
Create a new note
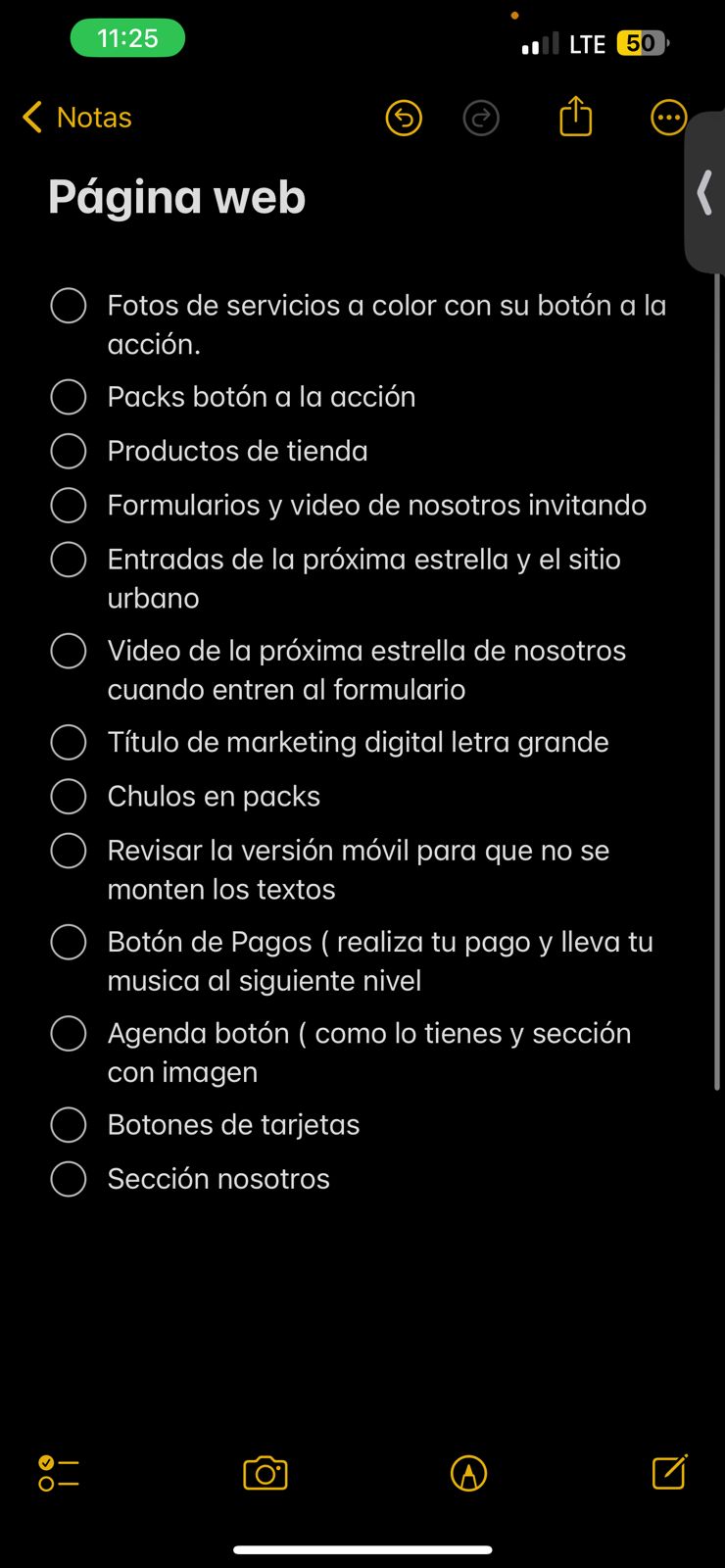[x=670, y=1472]
